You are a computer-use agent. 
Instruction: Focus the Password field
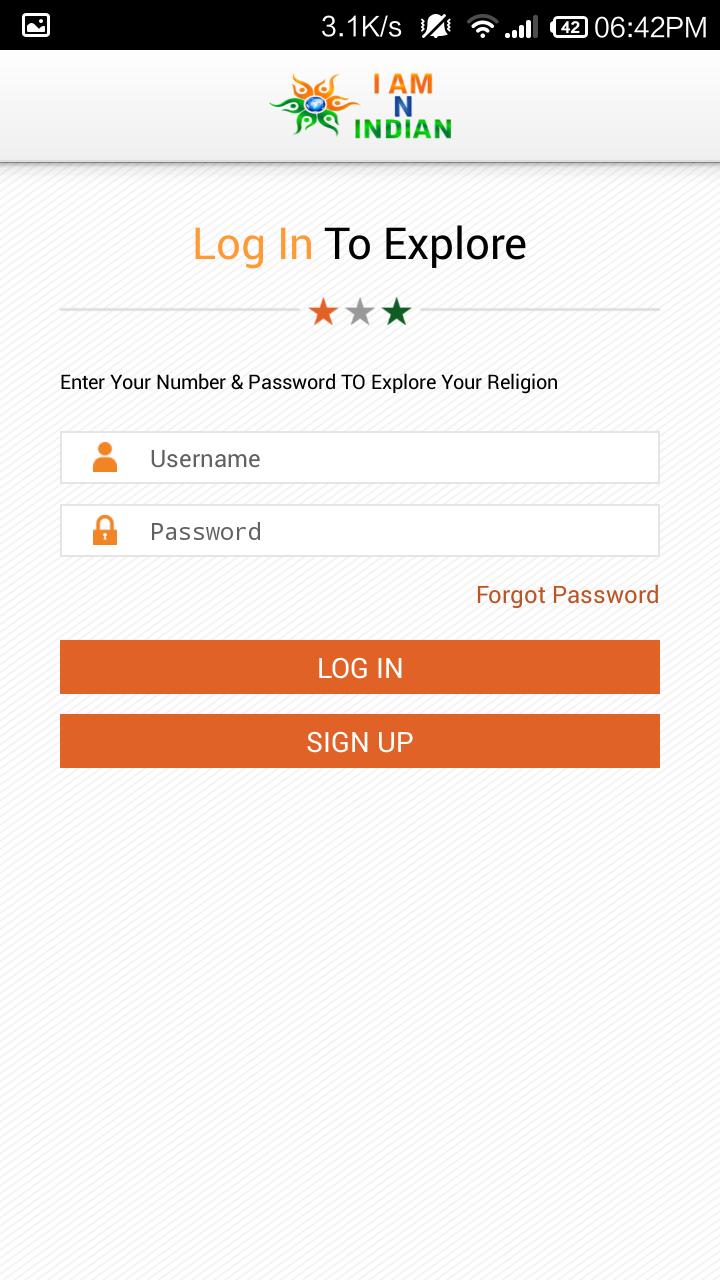[400, 531]
